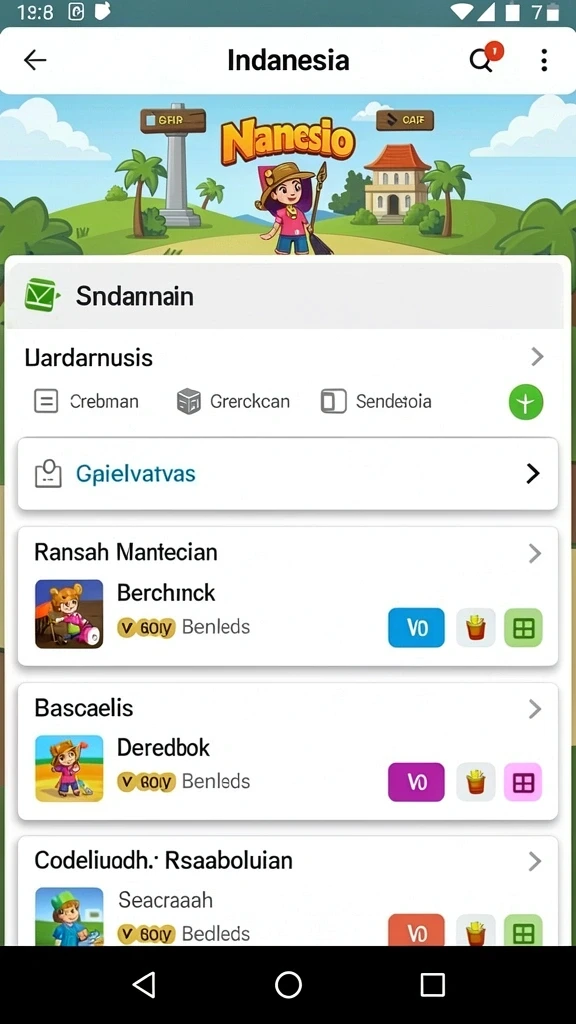This screenshot has width=576, height=1024.
Task: Go to the system home screen
Action: point(288,984)
